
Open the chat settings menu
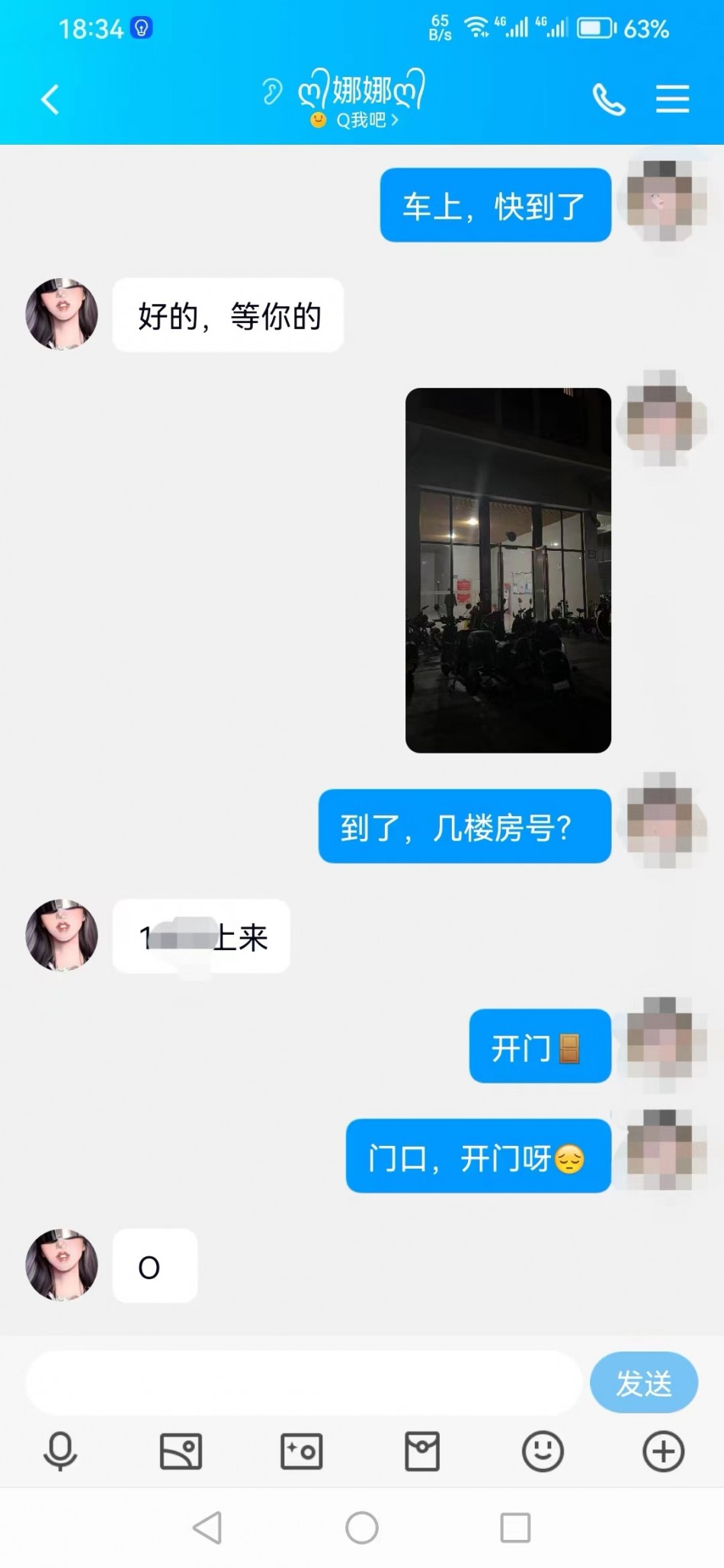pyautogui.click(x=671, y=100)
